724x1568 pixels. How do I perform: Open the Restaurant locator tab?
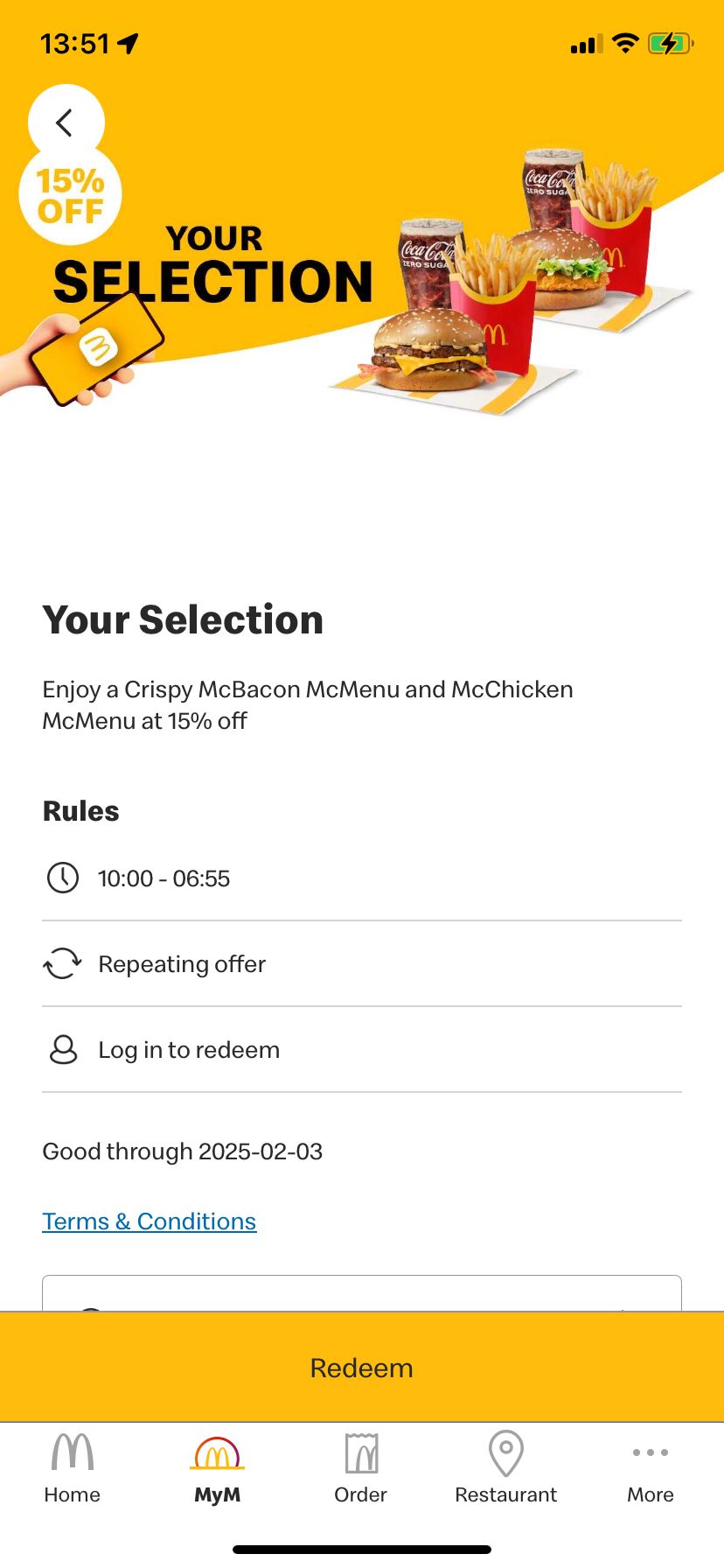pos(505,1469)
